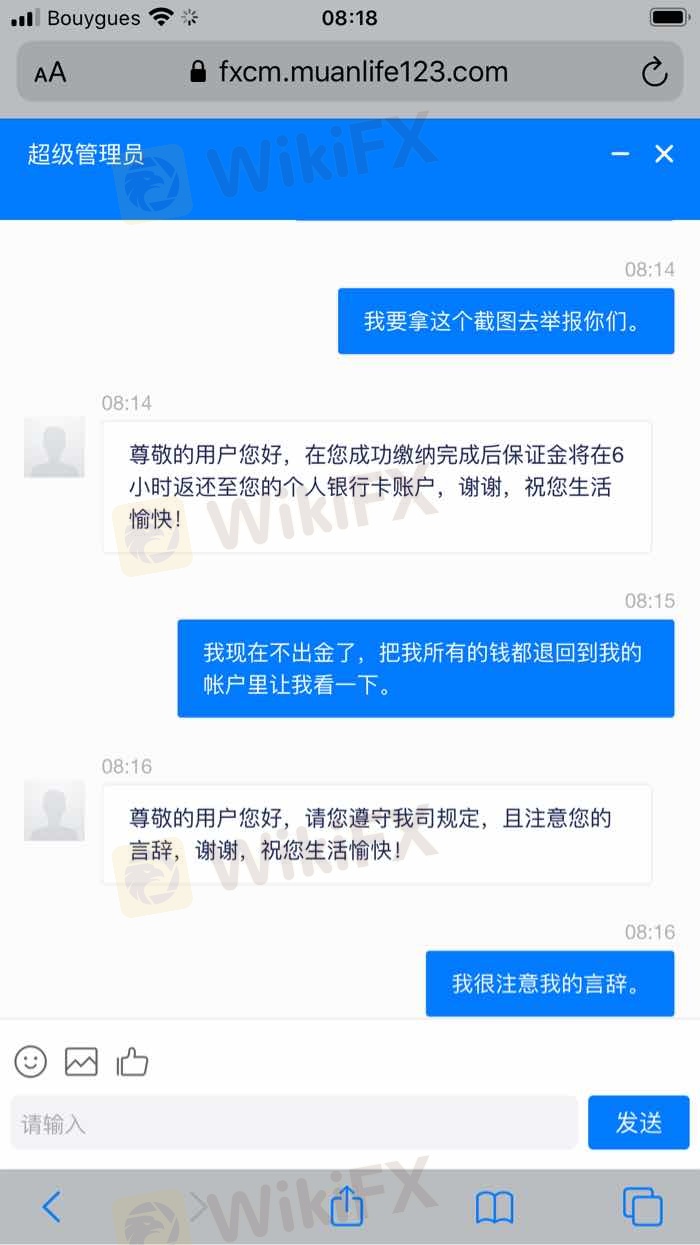
Task: Open Safari bookmarks
Action: pos(494,1208)
